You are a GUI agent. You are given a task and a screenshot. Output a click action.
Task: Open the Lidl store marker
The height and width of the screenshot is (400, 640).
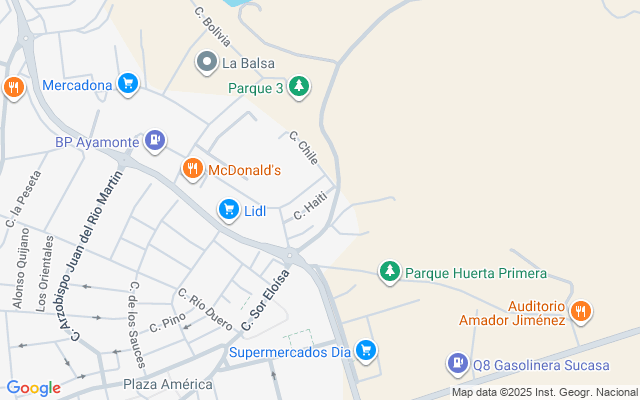click(x=229, y=209)
